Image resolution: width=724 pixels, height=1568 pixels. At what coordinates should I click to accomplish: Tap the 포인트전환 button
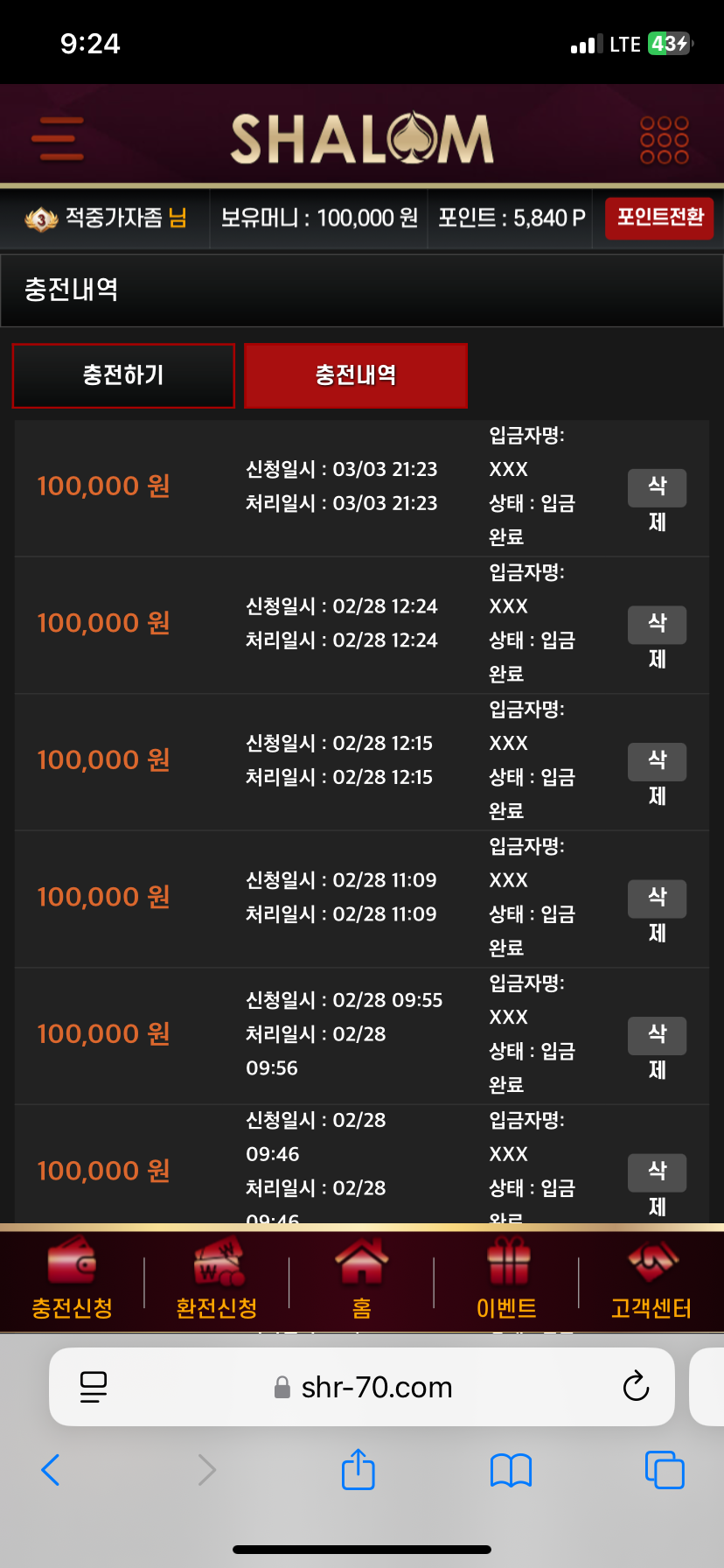659,218
